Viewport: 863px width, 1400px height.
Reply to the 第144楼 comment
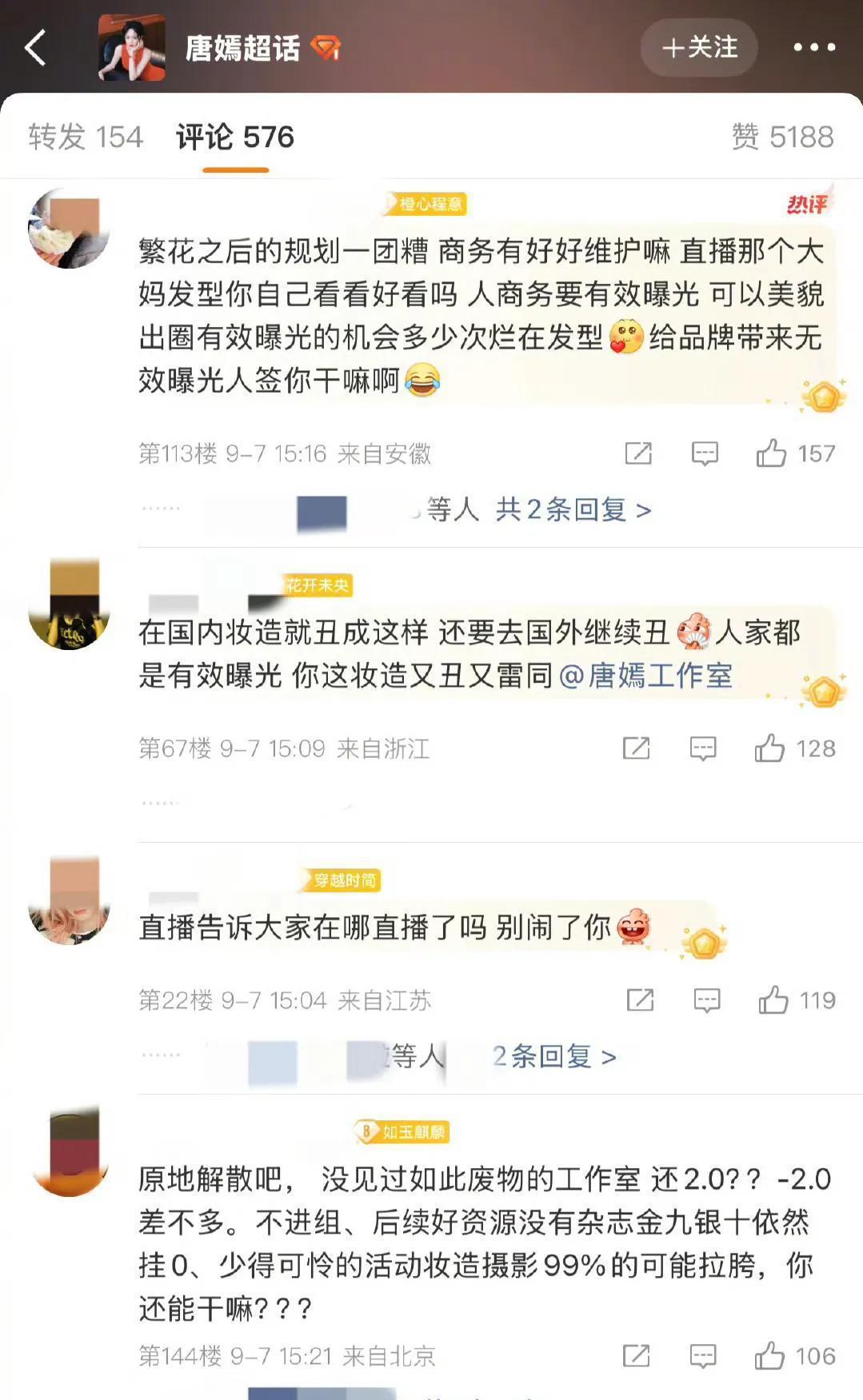point(703,1356)
